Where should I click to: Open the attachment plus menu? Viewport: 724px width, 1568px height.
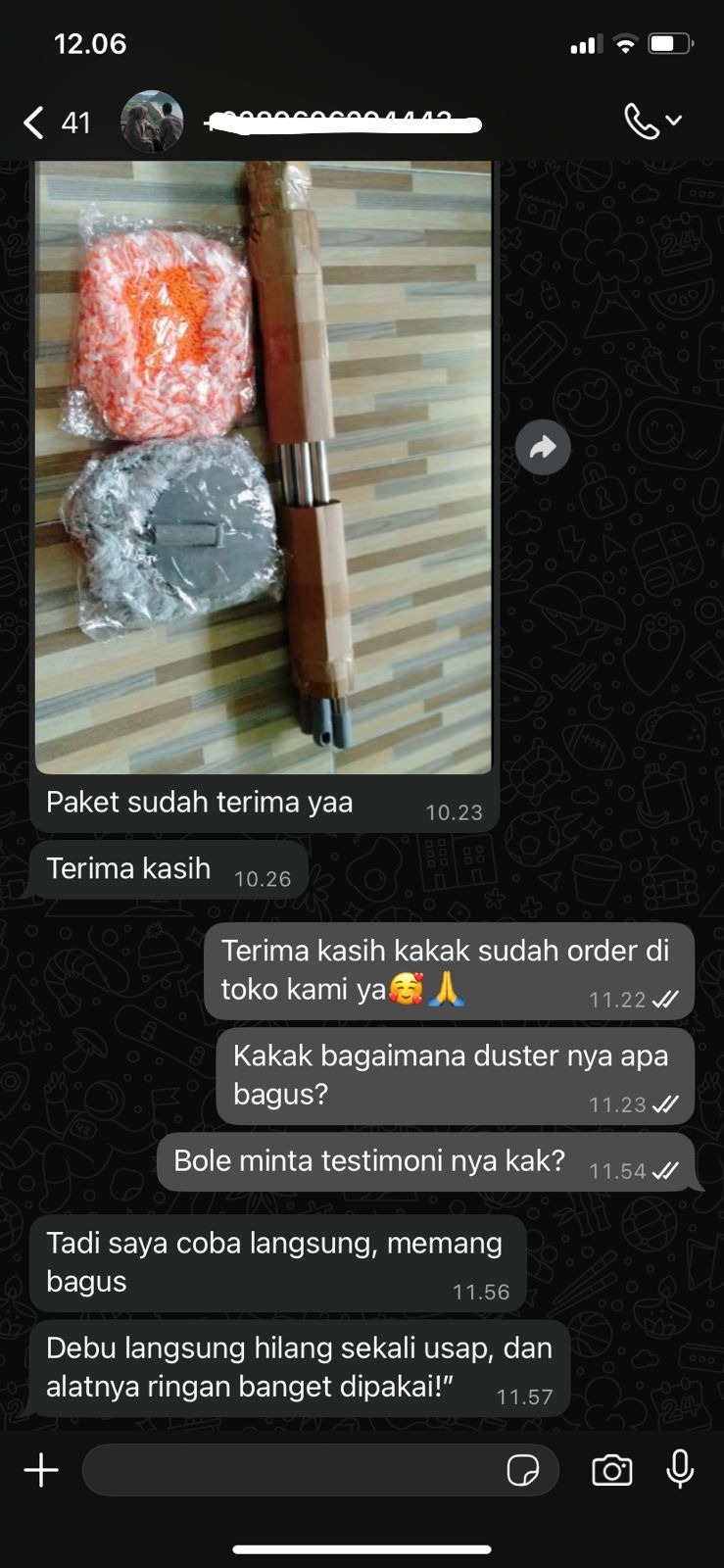point(41,1470)
